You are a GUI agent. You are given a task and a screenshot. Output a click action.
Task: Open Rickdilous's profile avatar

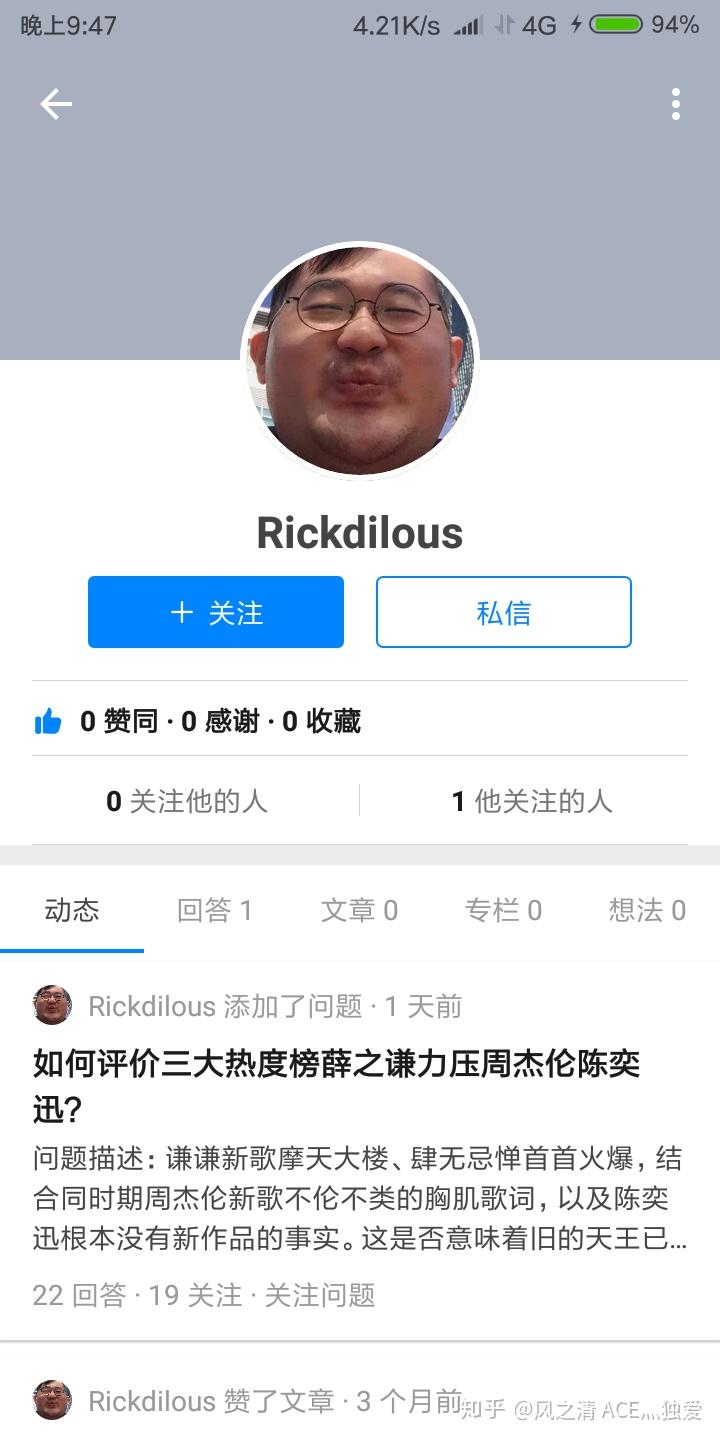point(360,360)
